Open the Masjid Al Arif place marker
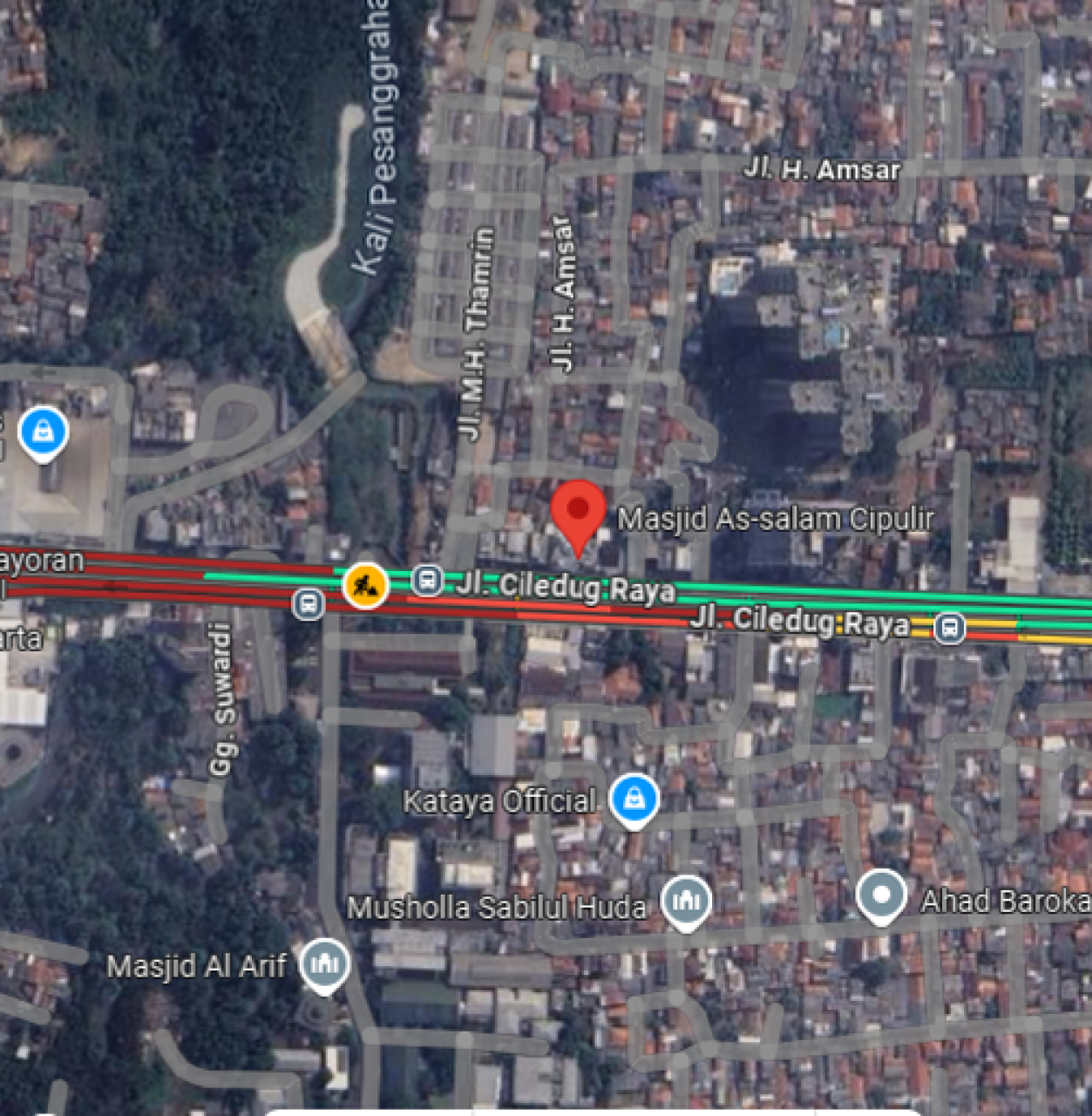Viewport: 1092px width, 1116px height. (324, 964)
